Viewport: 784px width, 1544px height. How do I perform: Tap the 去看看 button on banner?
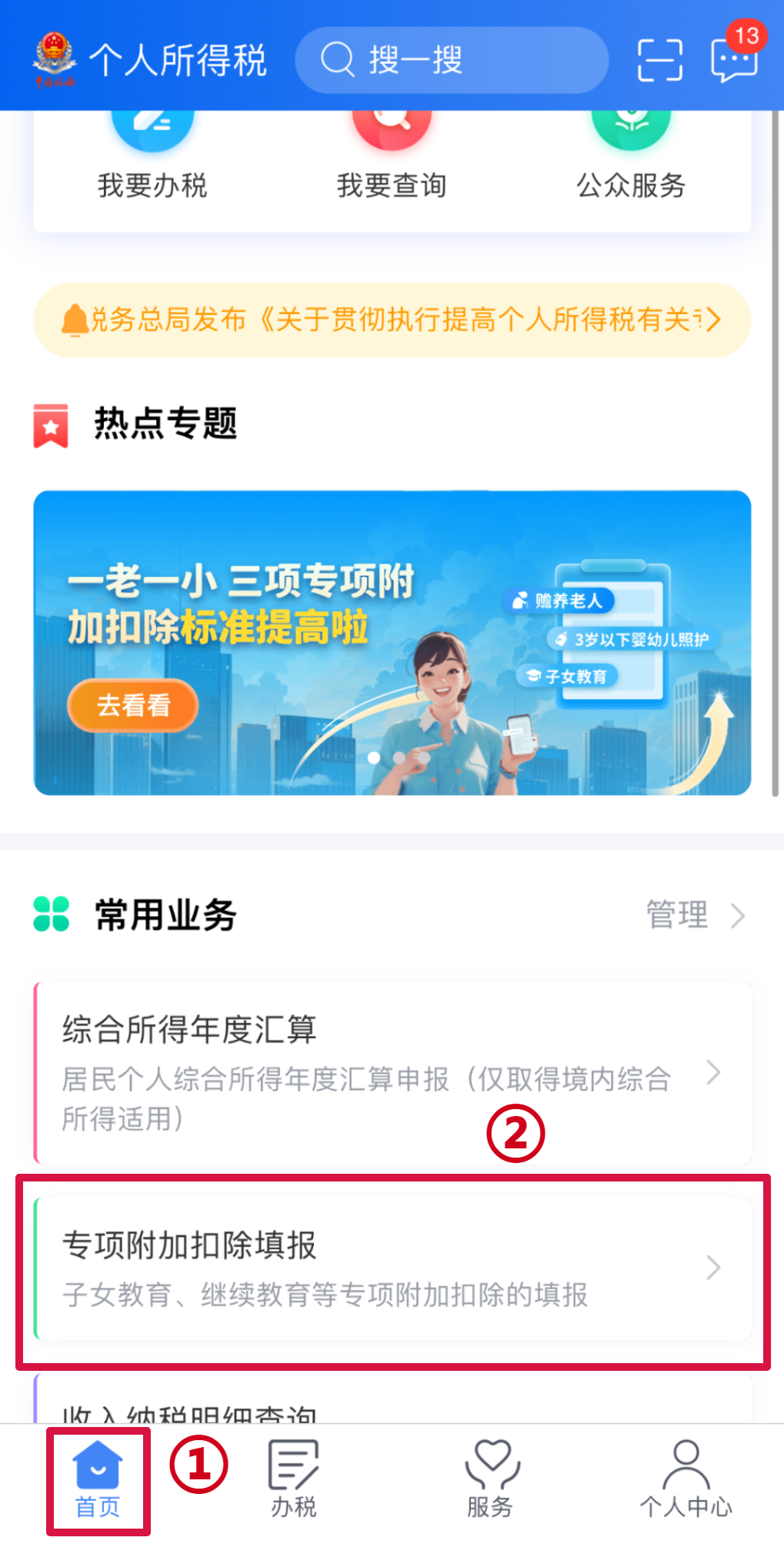133,705
